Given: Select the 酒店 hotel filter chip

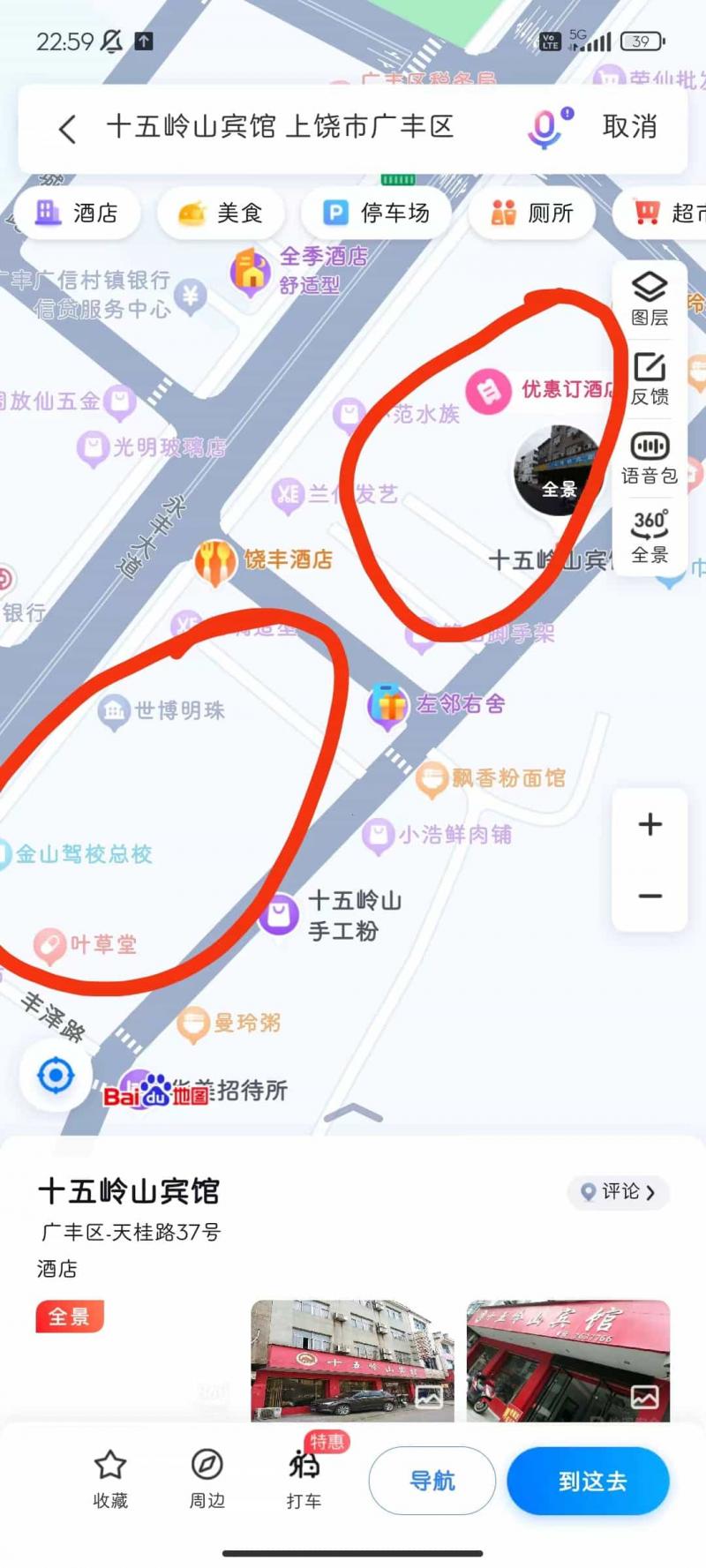Looking at the screenshot, I should pyautogui.click(x=78, y=213).
